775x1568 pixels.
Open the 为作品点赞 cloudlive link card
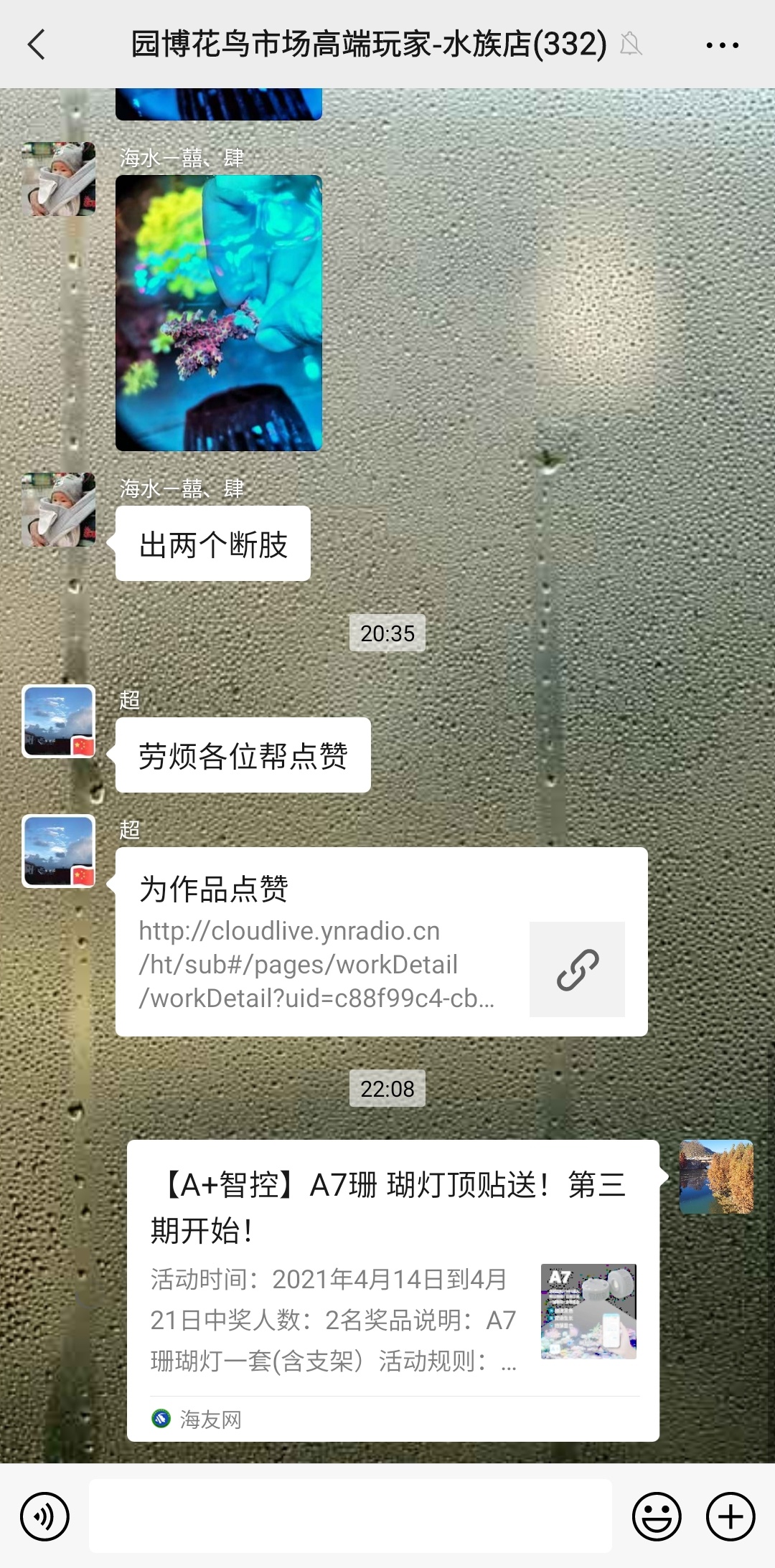click(381, 942)
